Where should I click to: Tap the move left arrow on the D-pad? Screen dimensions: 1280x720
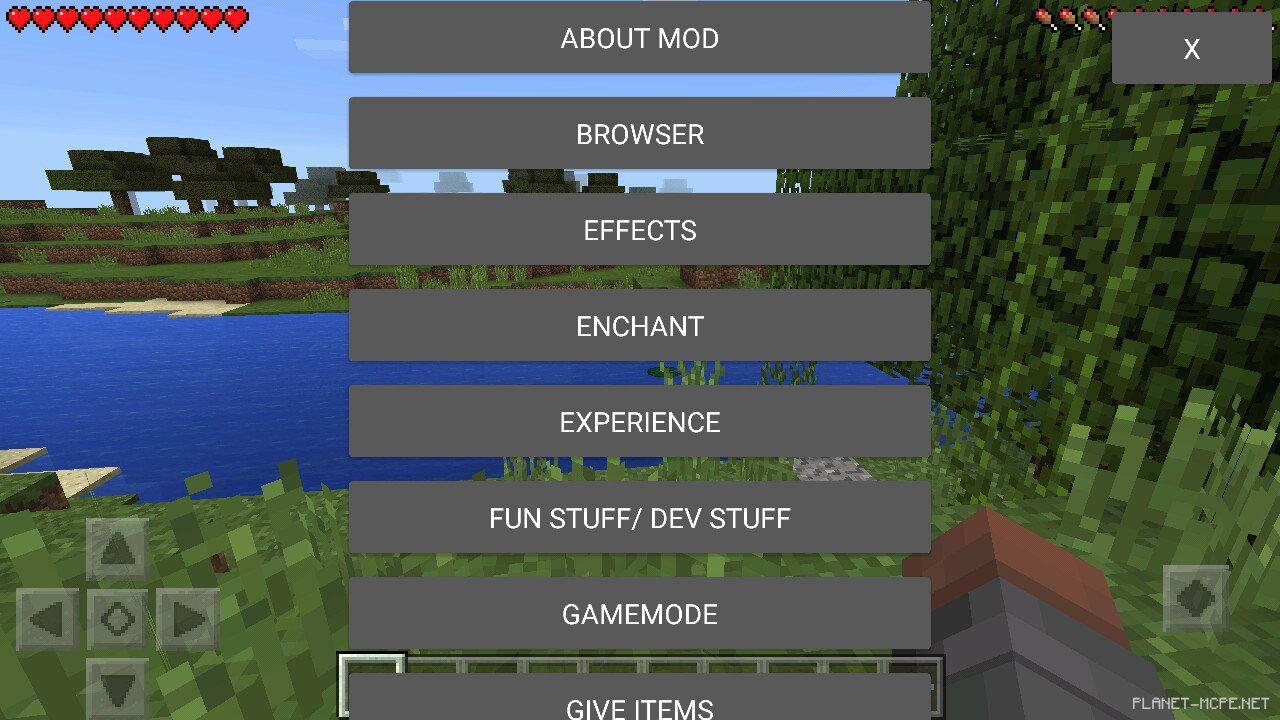[47, 620]
